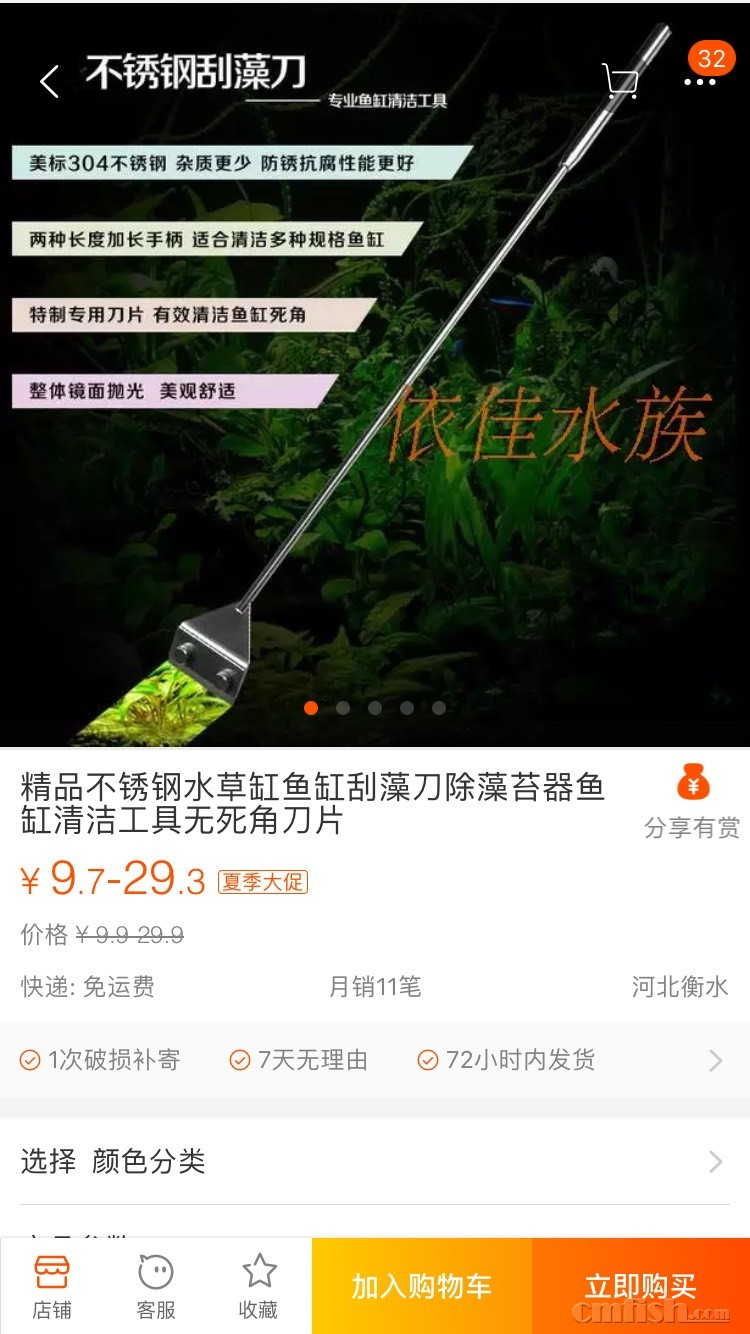Tap 分享有赏 to share this product
Screen dimensions: 750x1334
tap(692, 802)
